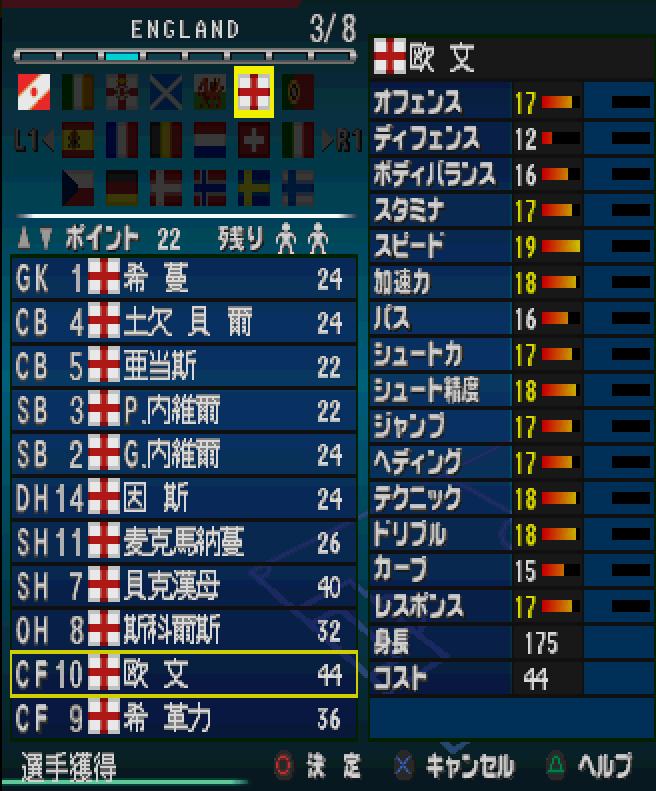This screenshot has width=656, height=791.
Task: Select SH 11 player with cost 26
Action: pos(184,542)
